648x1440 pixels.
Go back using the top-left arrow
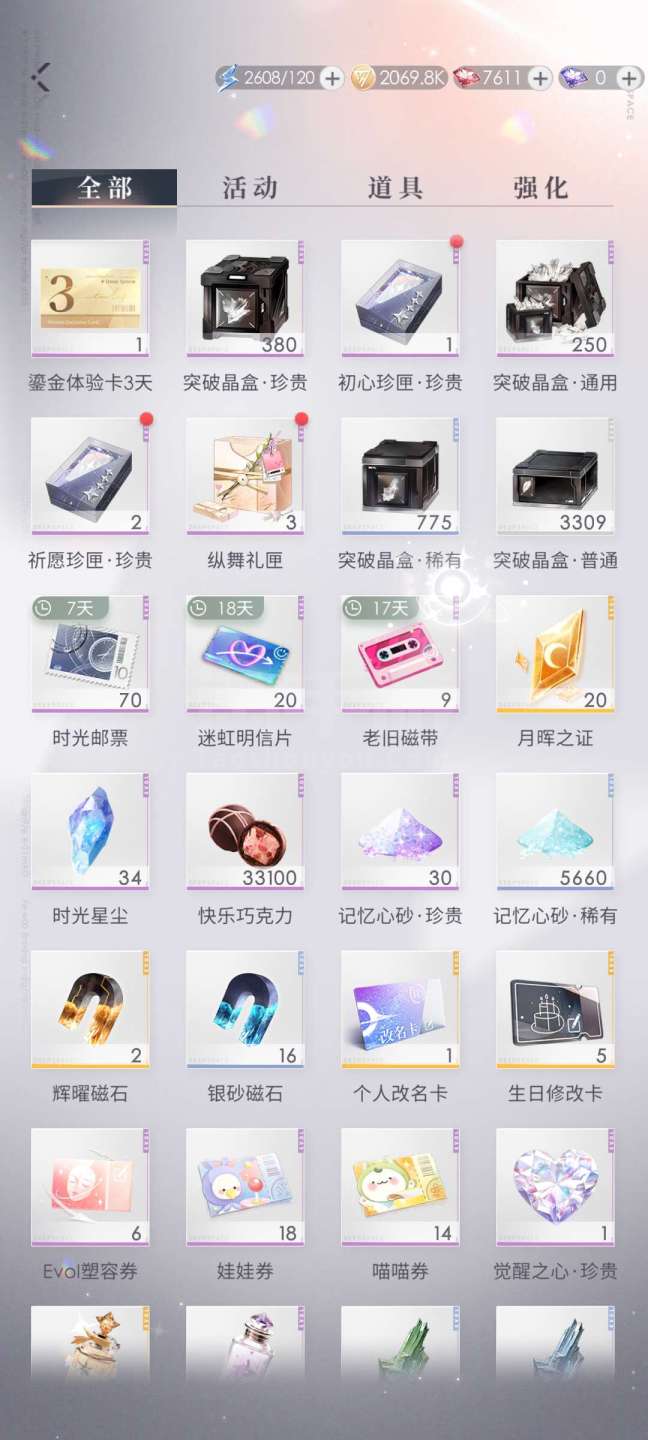click(x=41, y=77)
